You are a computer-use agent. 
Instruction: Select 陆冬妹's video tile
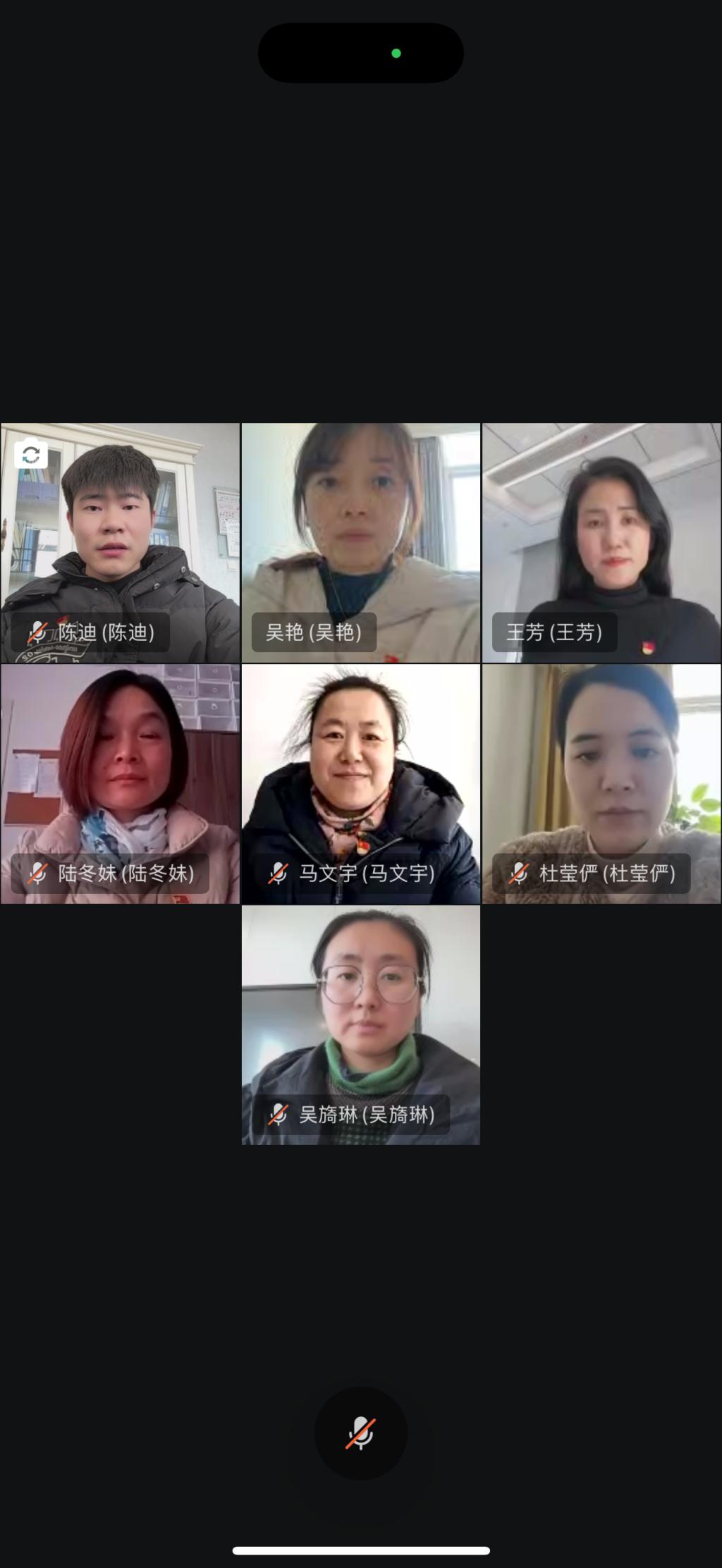point(120,783)
